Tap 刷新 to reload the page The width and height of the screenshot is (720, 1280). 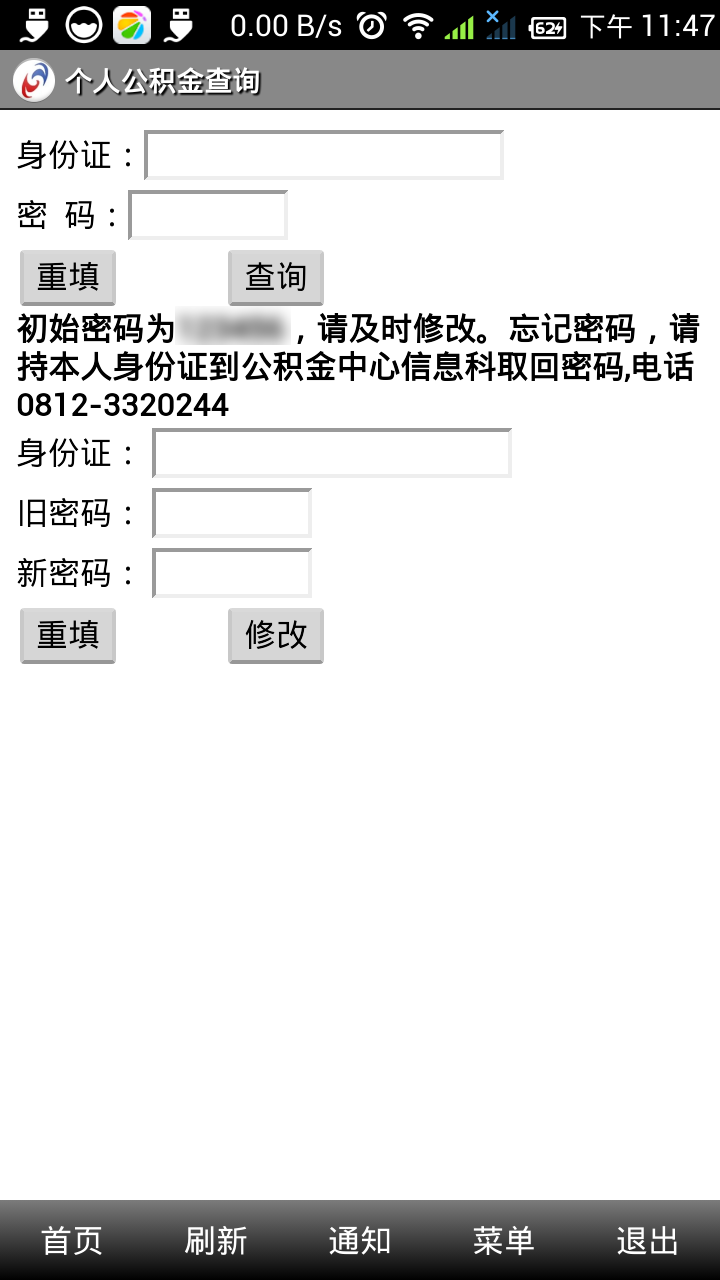tap(216, 1241)
